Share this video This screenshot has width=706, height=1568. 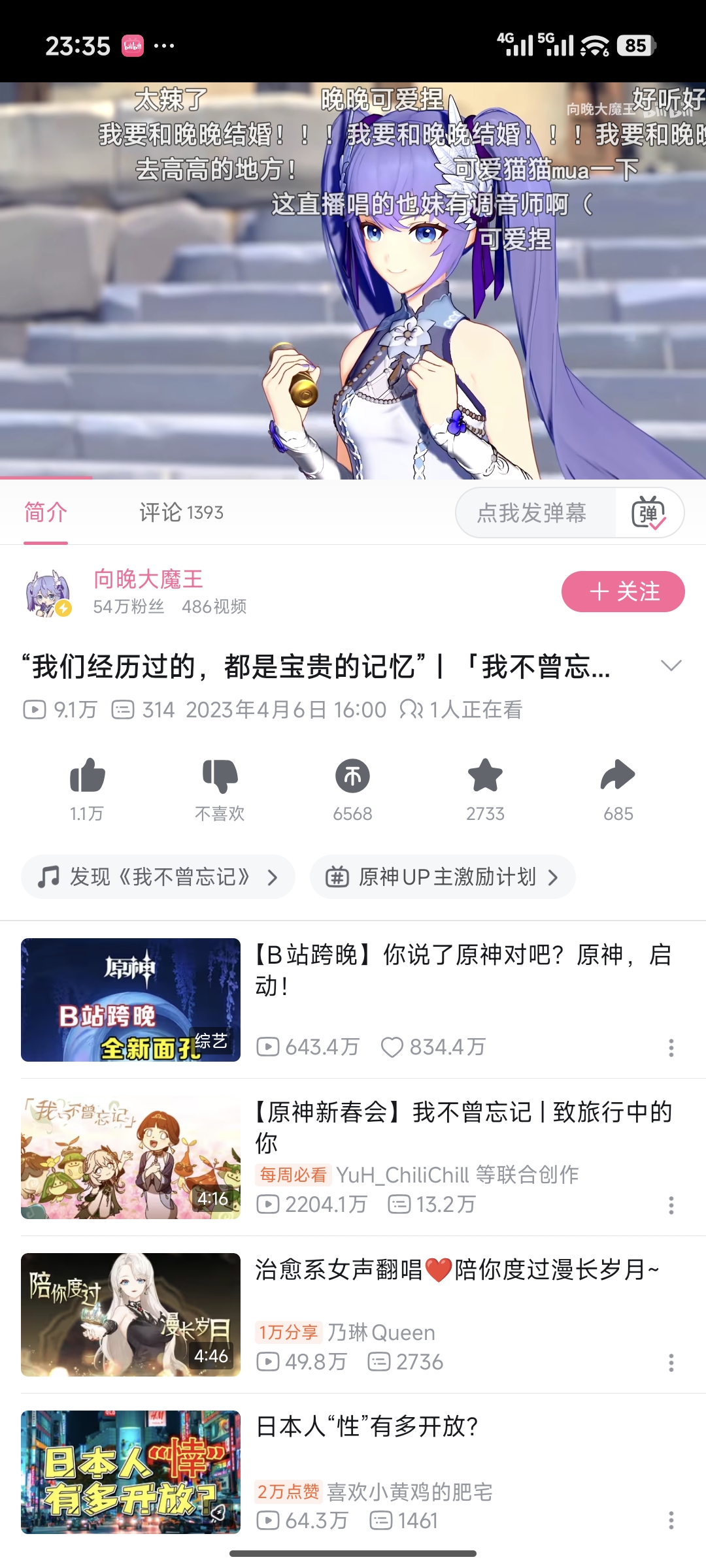pyautogui.click(x=618, y=777)
